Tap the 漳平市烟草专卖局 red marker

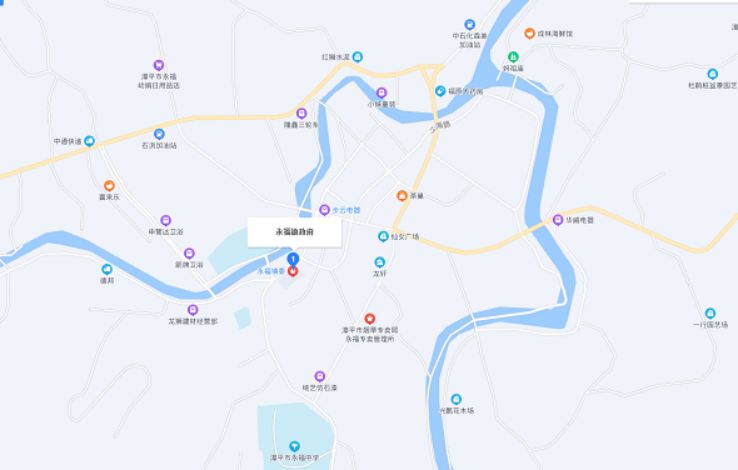[x=369, y=318]
